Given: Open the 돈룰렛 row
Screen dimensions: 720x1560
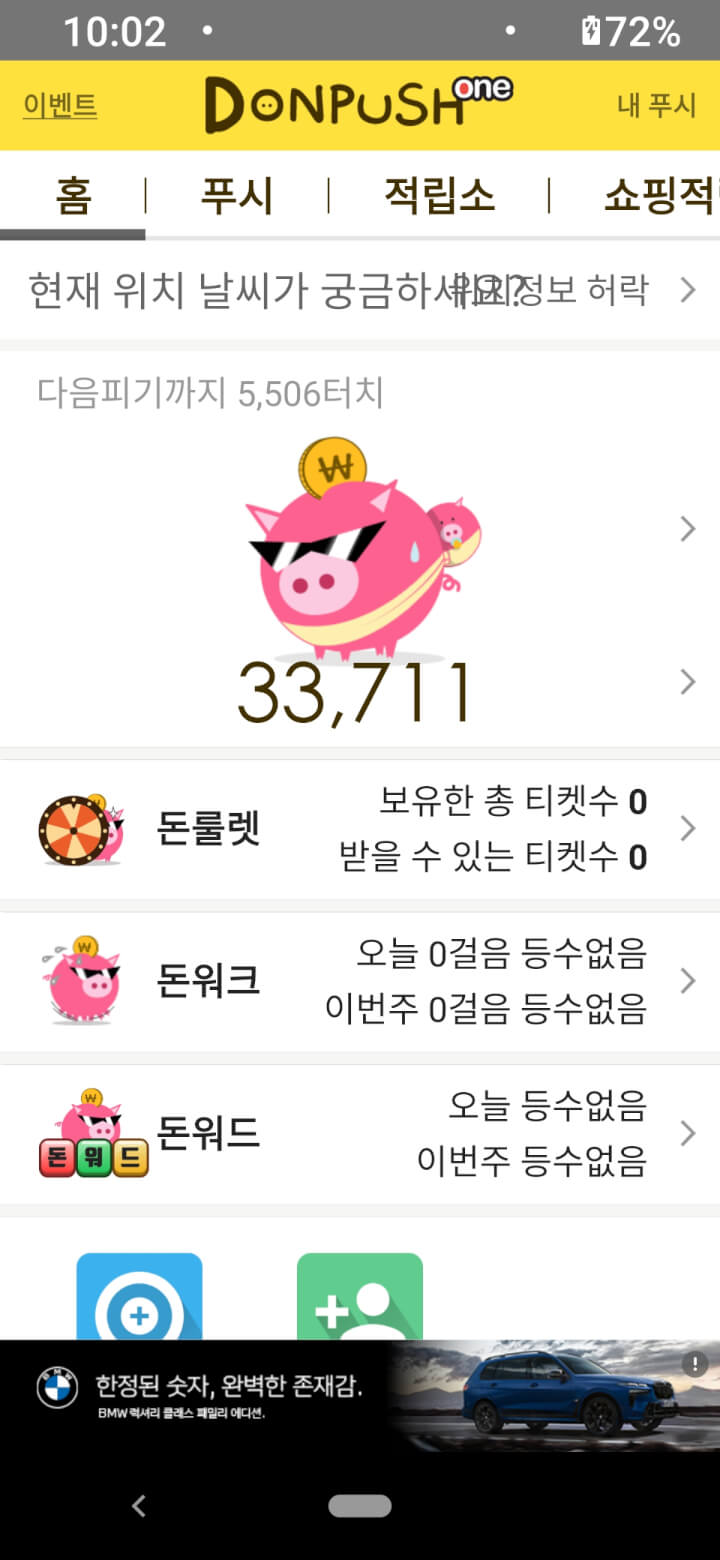Looking at the screenshot, I should [x=360, y=829].
